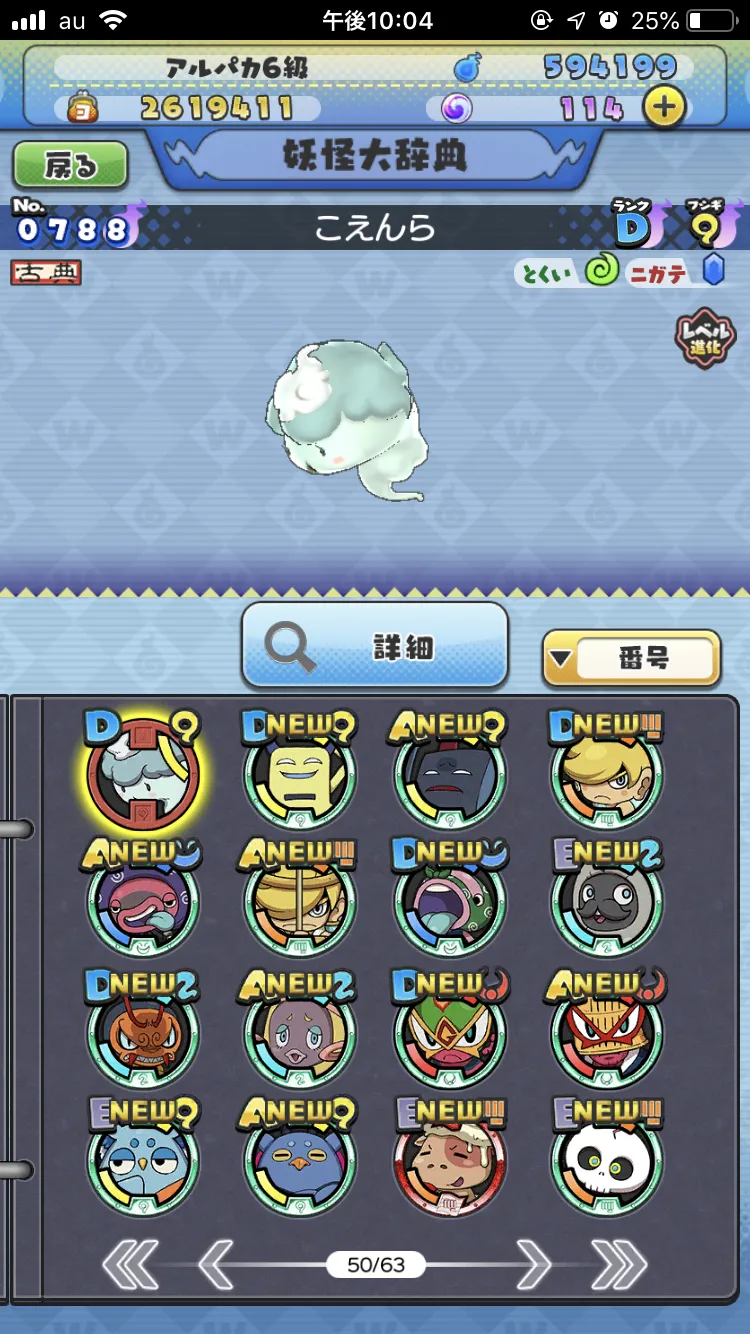
Task: Tap the レベル進化 level evolution badge
Action: tap(705, 338)
